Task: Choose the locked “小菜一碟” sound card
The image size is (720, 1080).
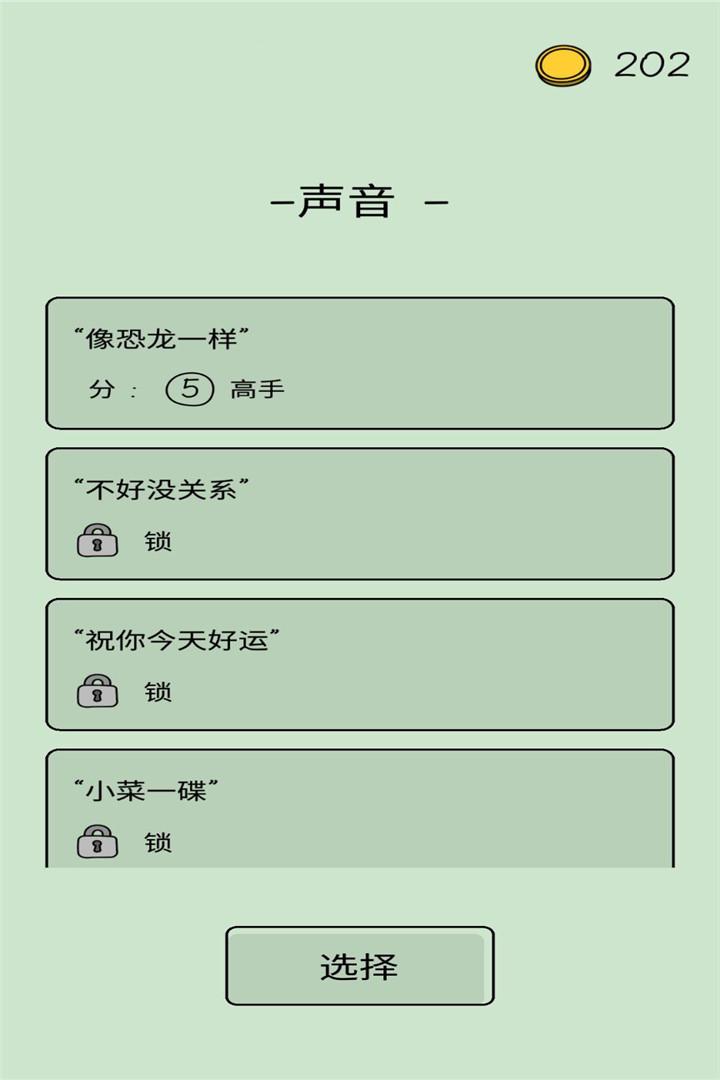Action: [360, 810]
